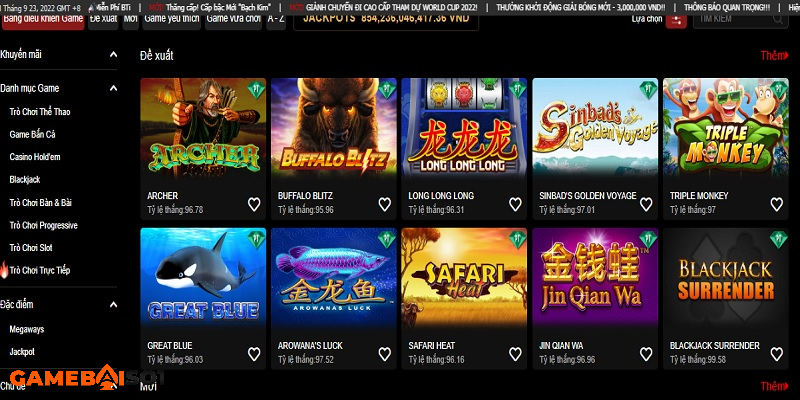Image resolution: width=800 pixels, height=400 pixels.
Task: Filter games by Megaways
Action: click(x=27, y=329)
